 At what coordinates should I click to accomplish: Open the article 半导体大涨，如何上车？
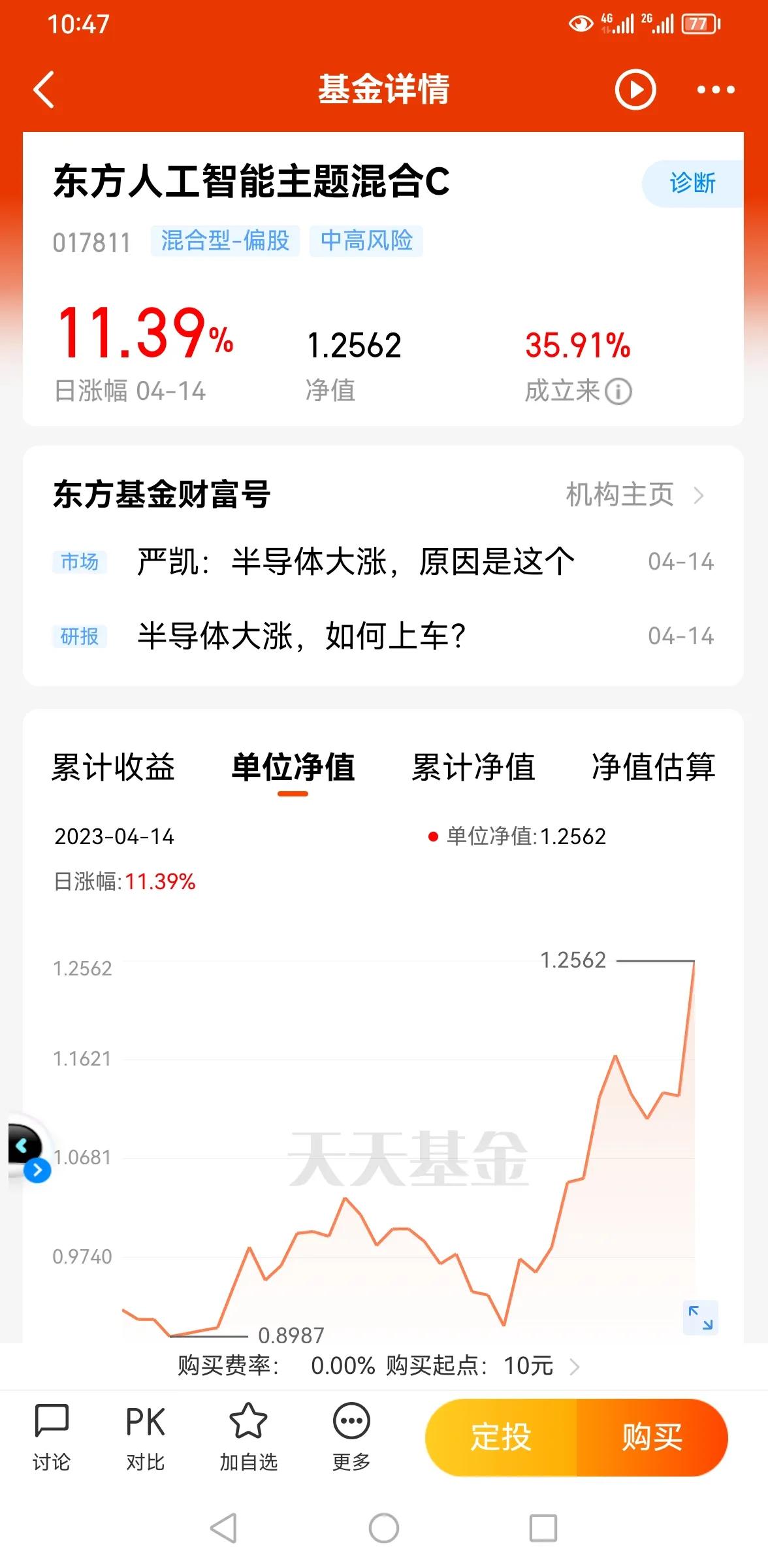click(302, 636)
